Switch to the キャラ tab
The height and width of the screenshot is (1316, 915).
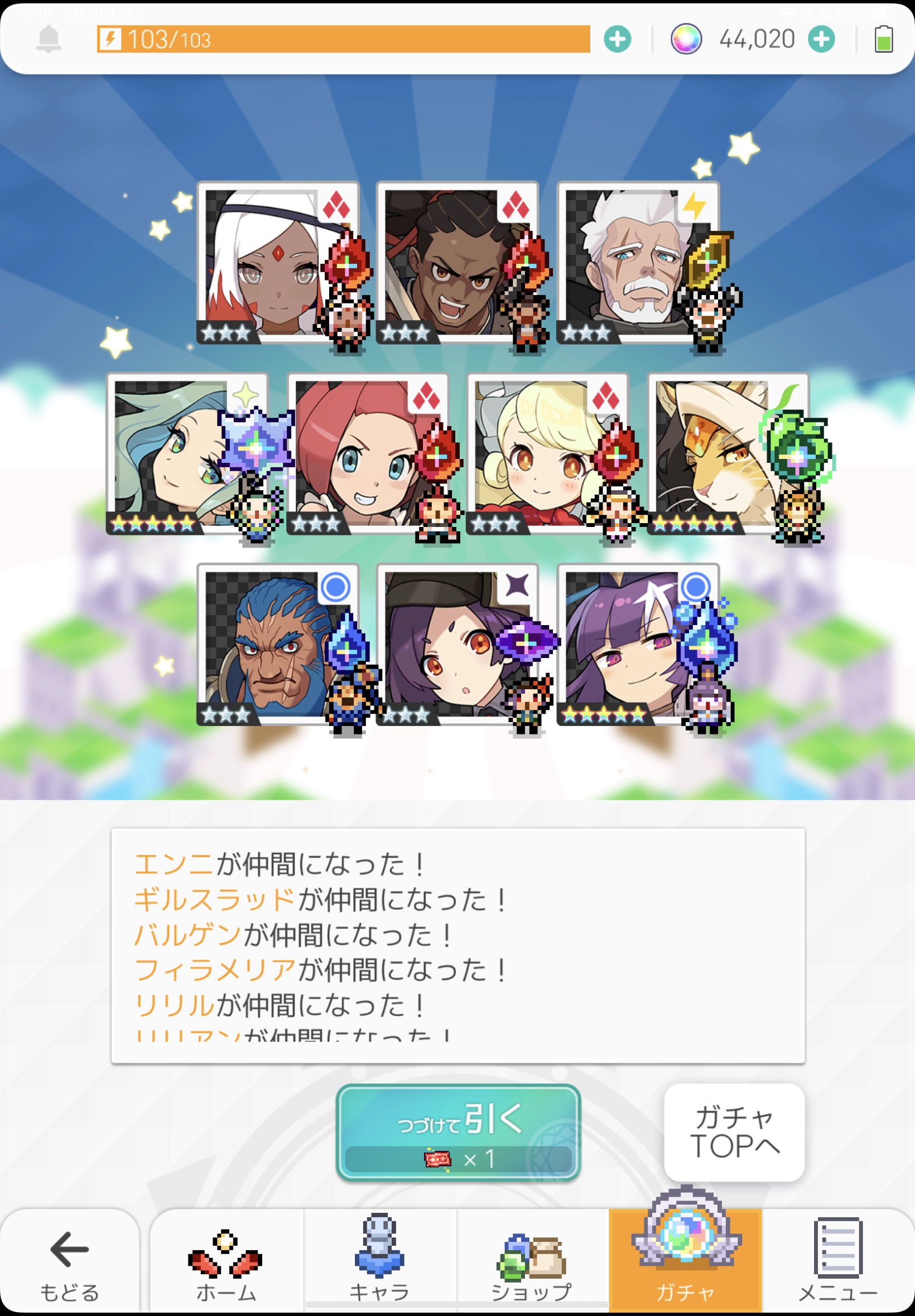click(x=379, y=1261)
